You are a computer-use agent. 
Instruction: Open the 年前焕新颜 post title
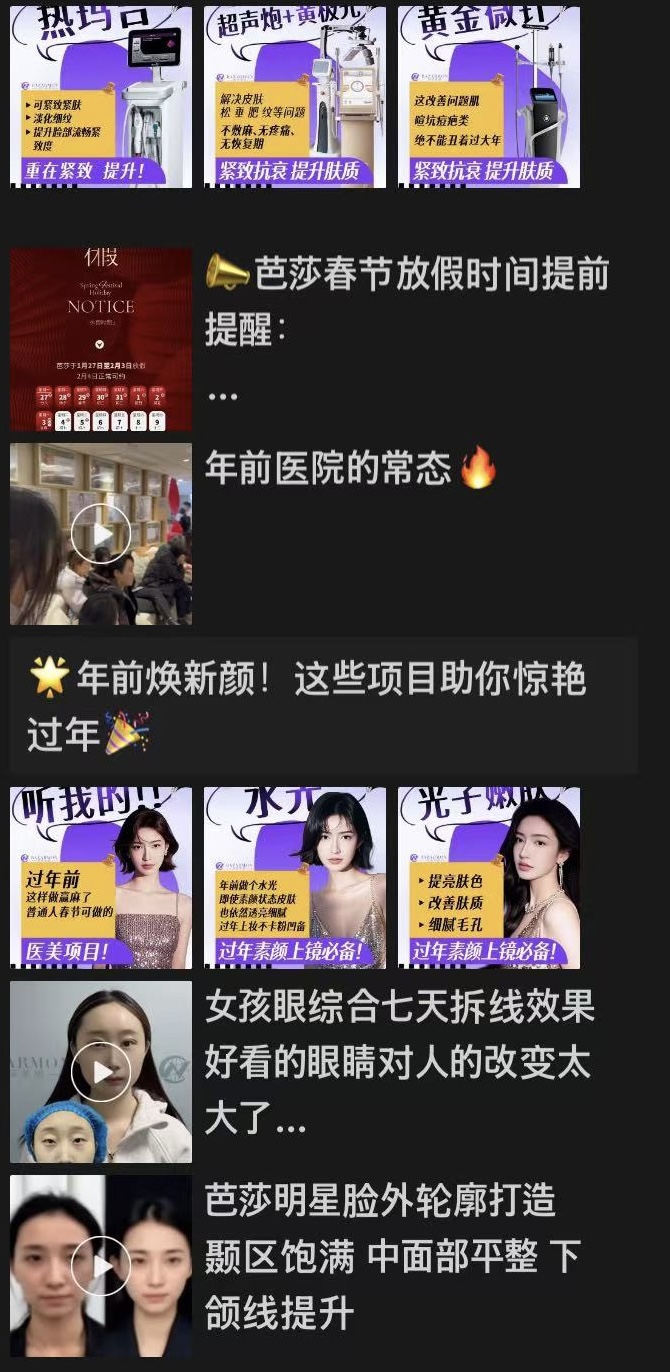pyautogui.click(x=322, y=706)
